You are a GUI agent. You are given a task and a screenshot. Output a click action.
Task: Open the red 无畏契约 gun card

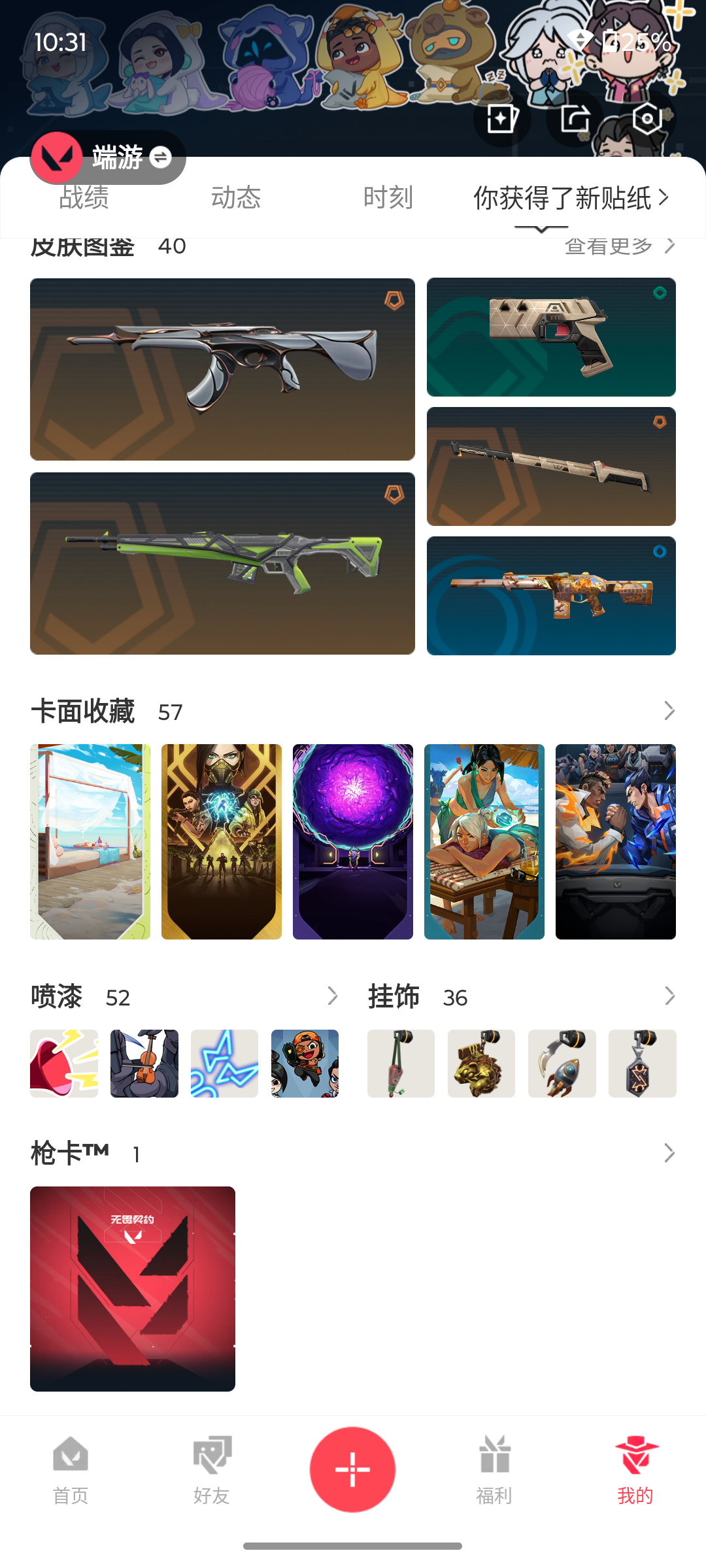tap(133, 1288)
